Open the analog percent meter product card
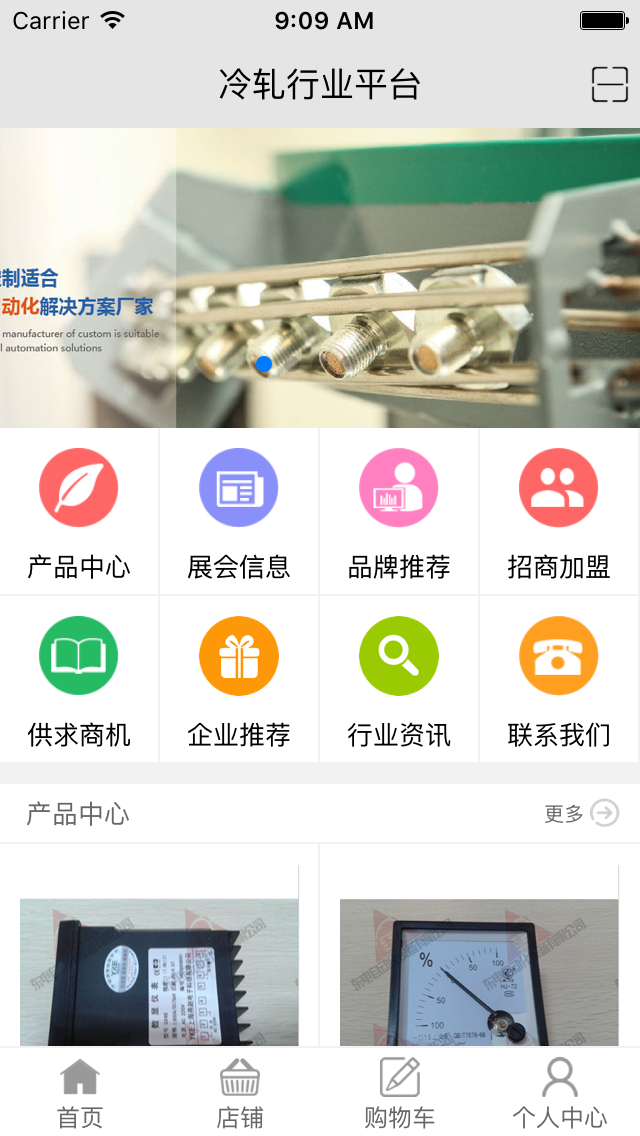Screen dimensions: 640x1136 479,960
